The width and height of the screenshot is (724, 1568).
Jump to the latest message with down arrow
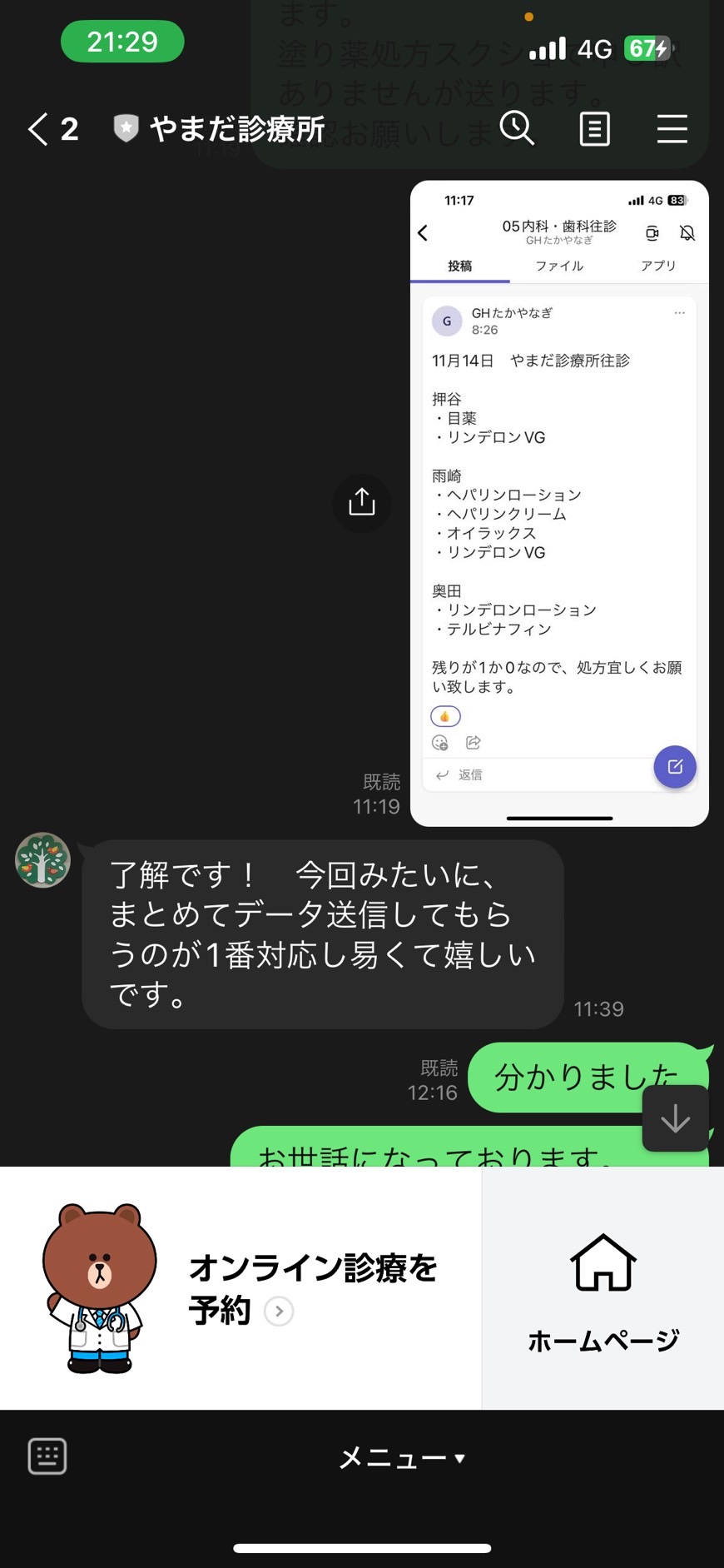tap(675, 1118)
